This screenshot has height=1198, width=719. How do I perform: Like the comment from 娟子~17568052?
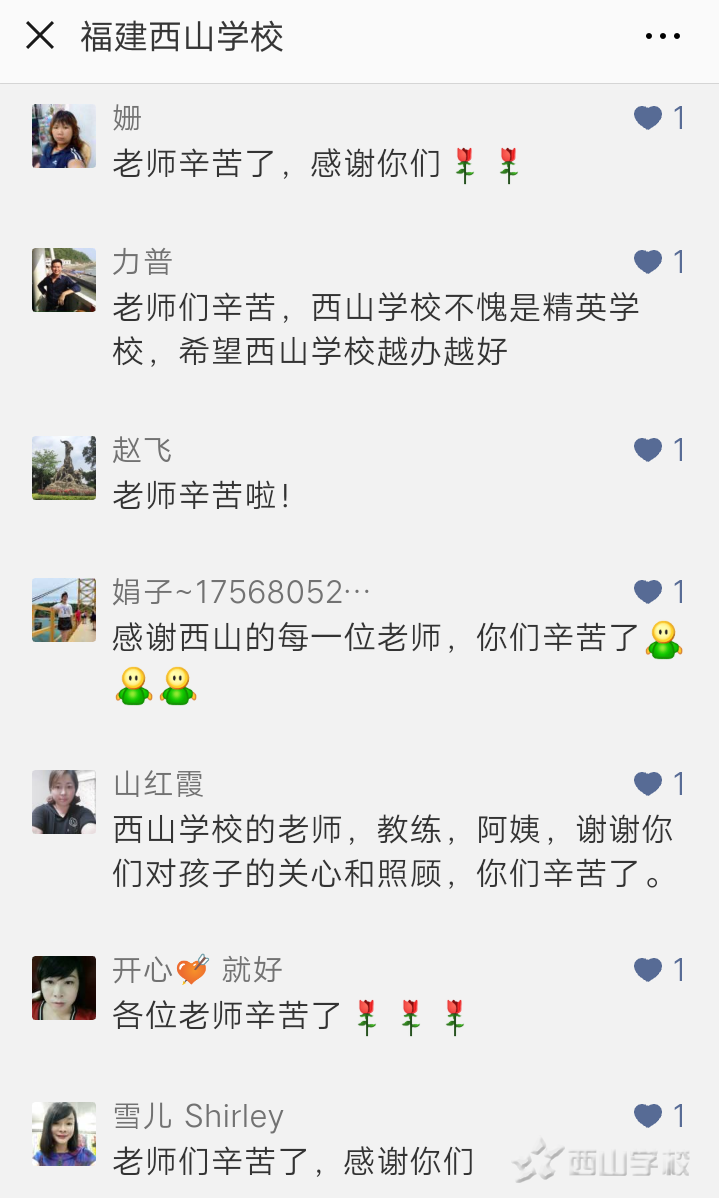click(x=649, y=592)
